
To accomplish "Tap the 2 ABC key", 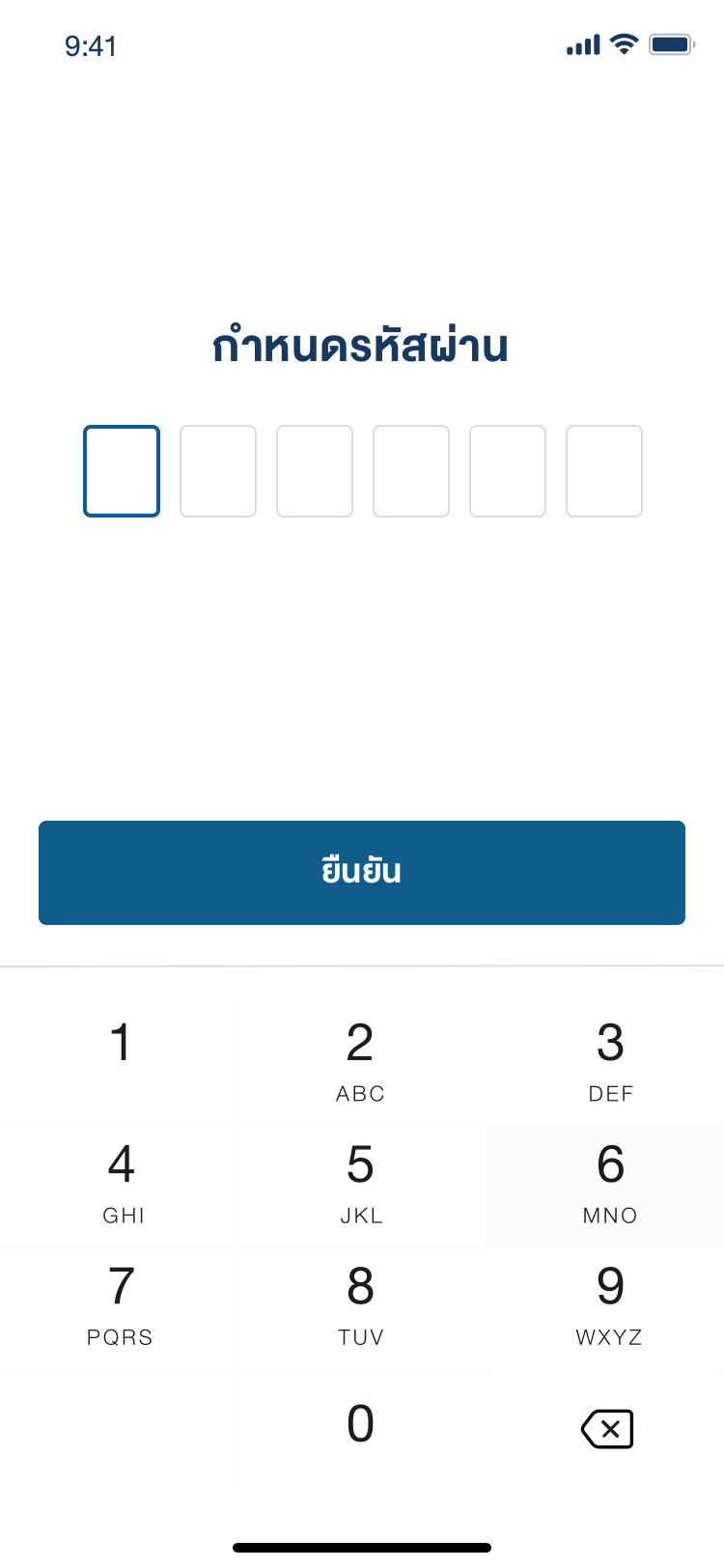I will [x=361, y=1062].
